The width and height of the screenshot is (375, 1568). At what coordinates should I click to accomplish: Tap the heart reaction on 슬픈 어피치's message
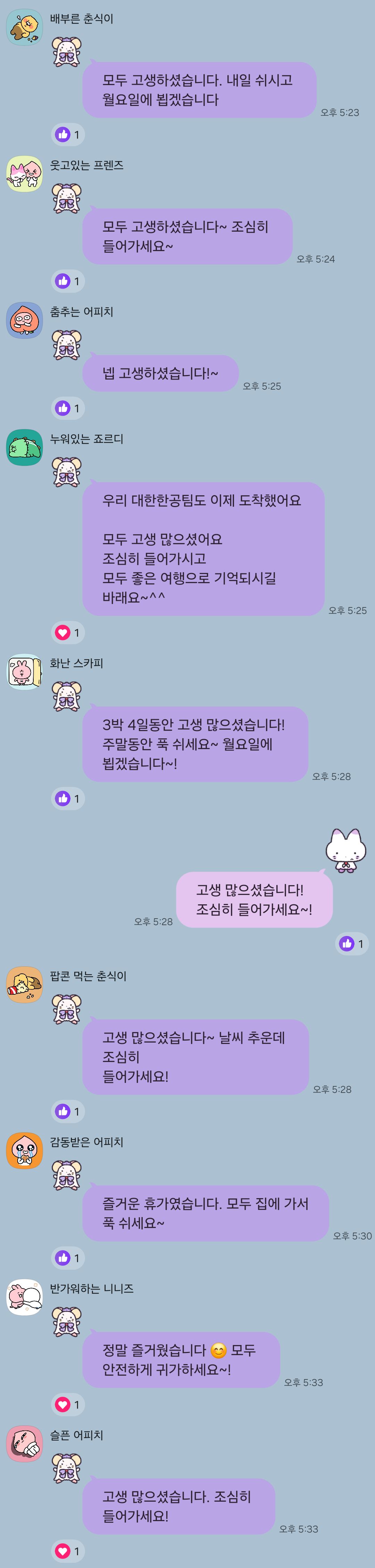[67, 1551]
